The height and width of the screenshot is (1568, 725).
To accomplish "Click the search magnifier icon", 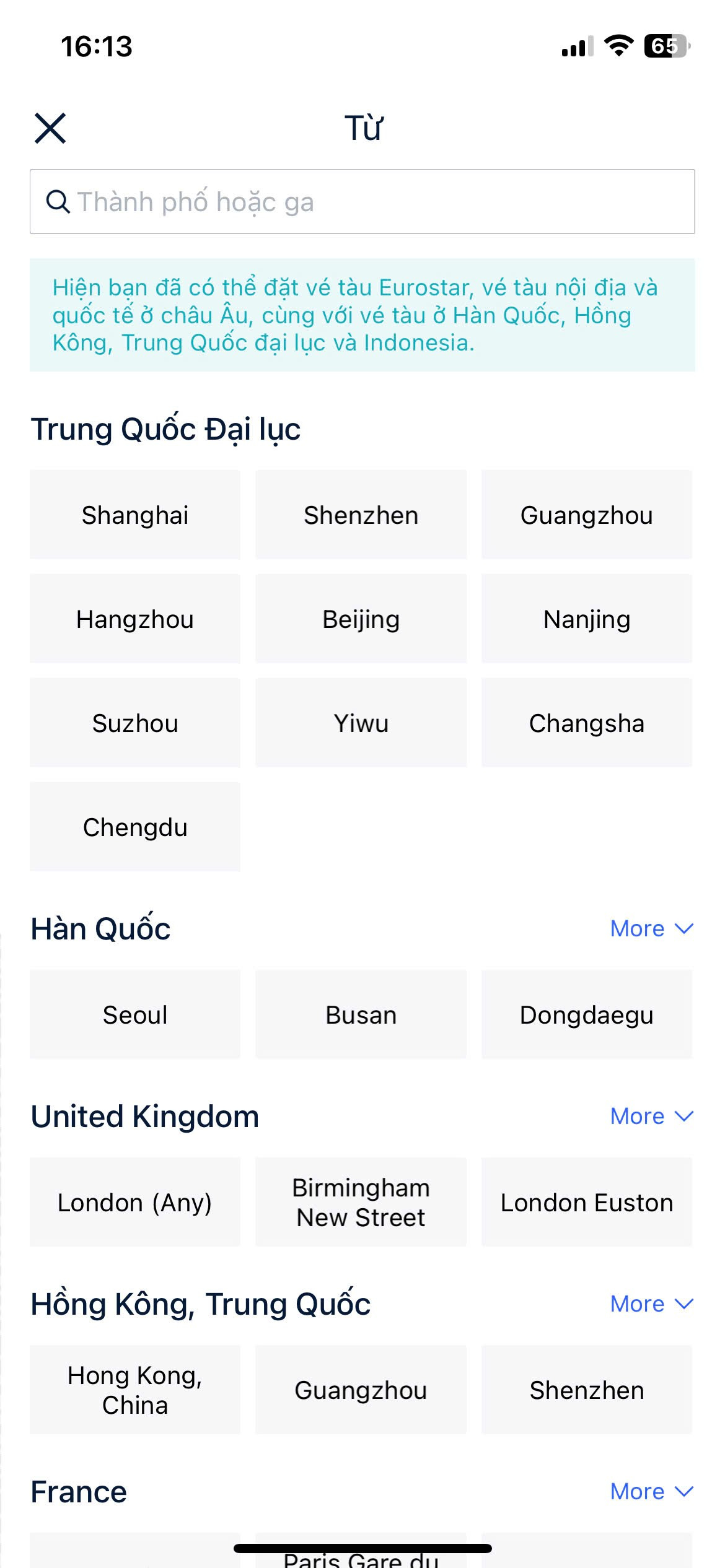I will coord(58,201).
